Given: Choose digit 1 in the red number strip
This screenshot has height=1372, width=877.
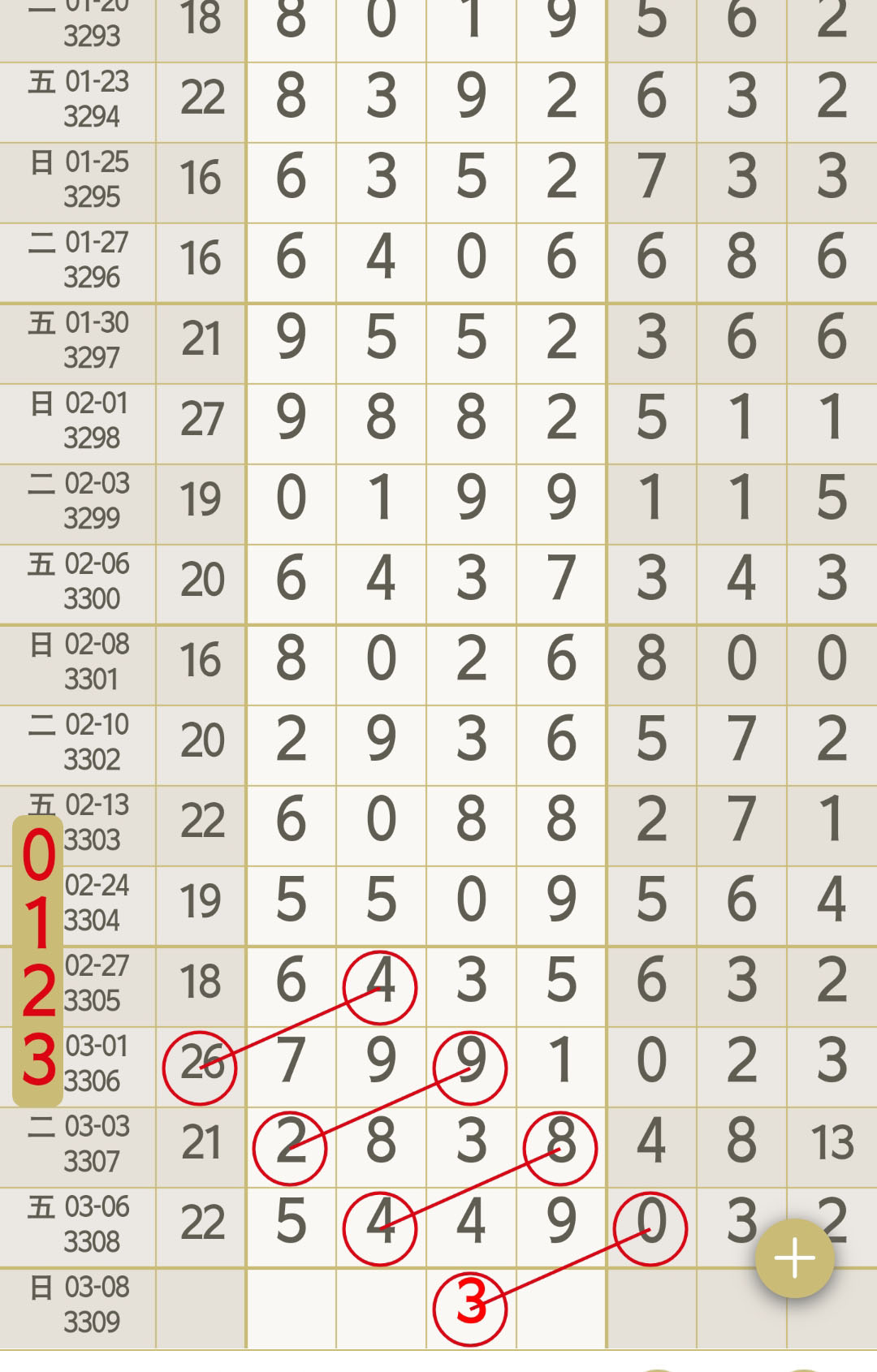Looking at the screenshot, I should coord(38,923).
